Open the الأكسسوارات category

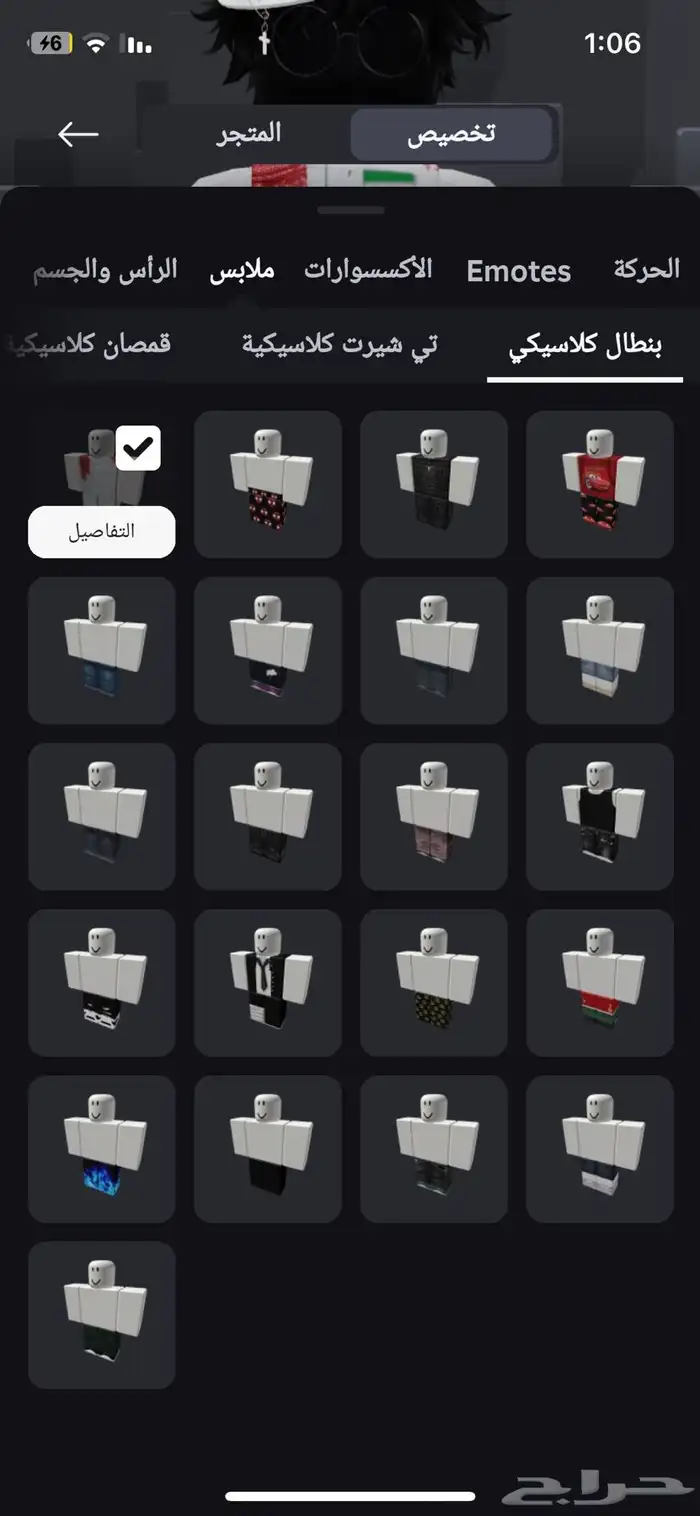click(x=368, y=269)
